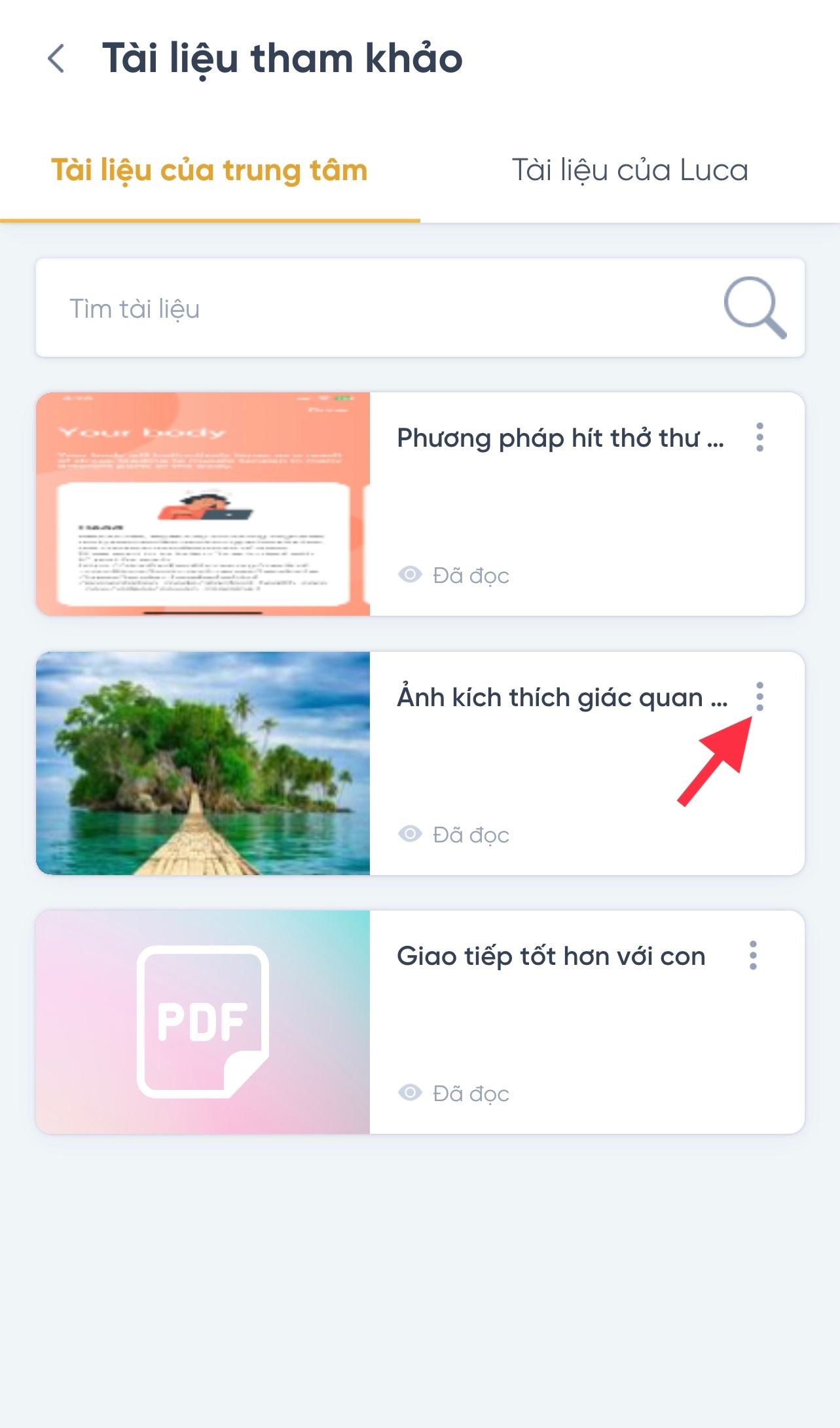This screenshot has height=1428, width=840.
Task: Switch to Tài liệu của Luca tab
Action: coord(629,170)
